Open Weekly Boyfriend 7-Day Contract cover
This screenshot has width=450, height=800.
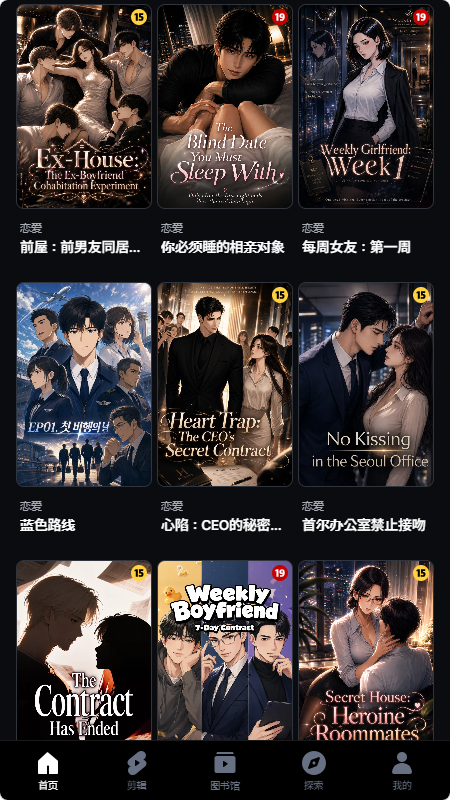pos(225,651)
